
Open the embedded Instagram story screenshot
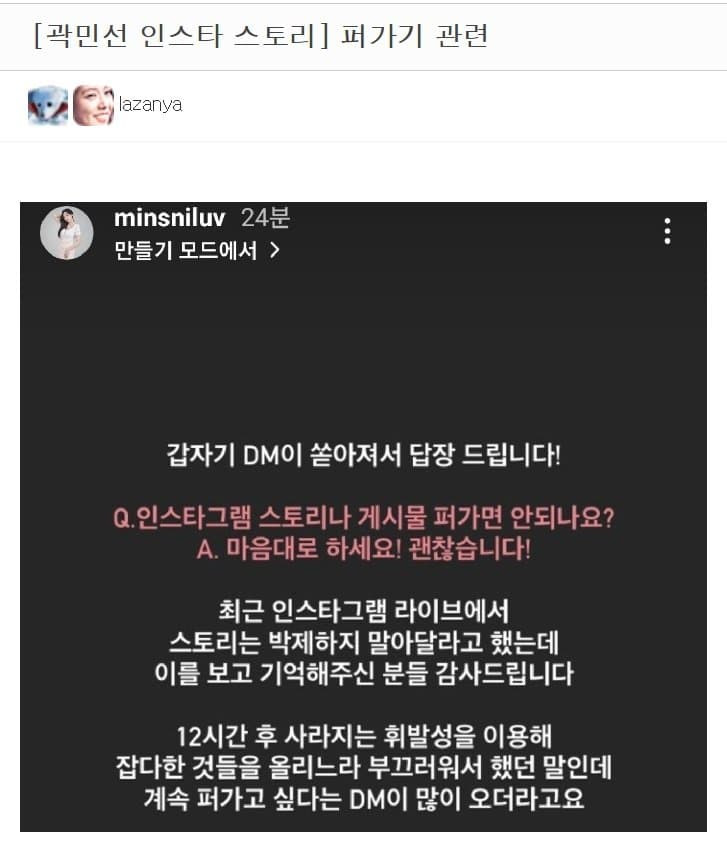click(363, 517)
